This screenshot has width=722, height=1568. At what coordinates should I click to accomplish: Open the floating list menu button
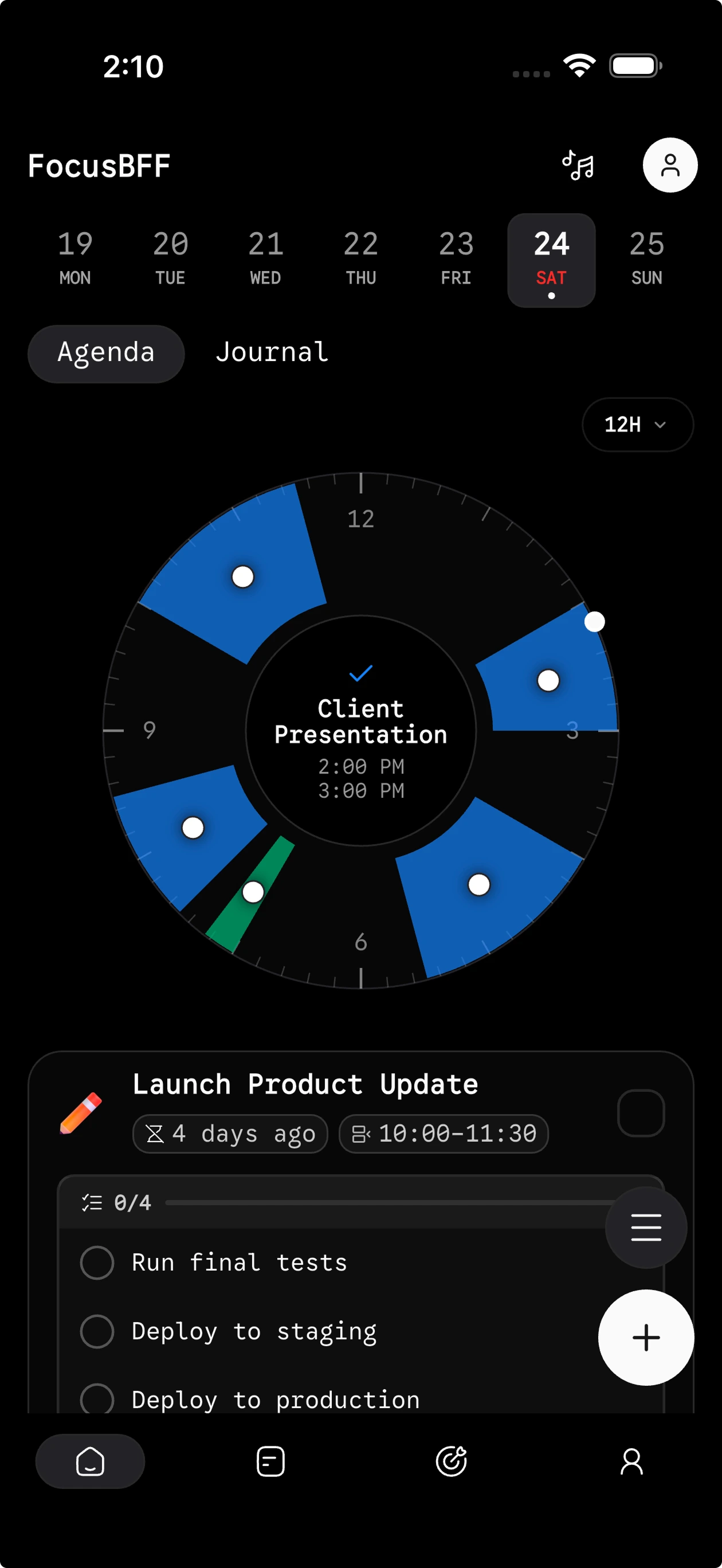tap(645, 1227)
